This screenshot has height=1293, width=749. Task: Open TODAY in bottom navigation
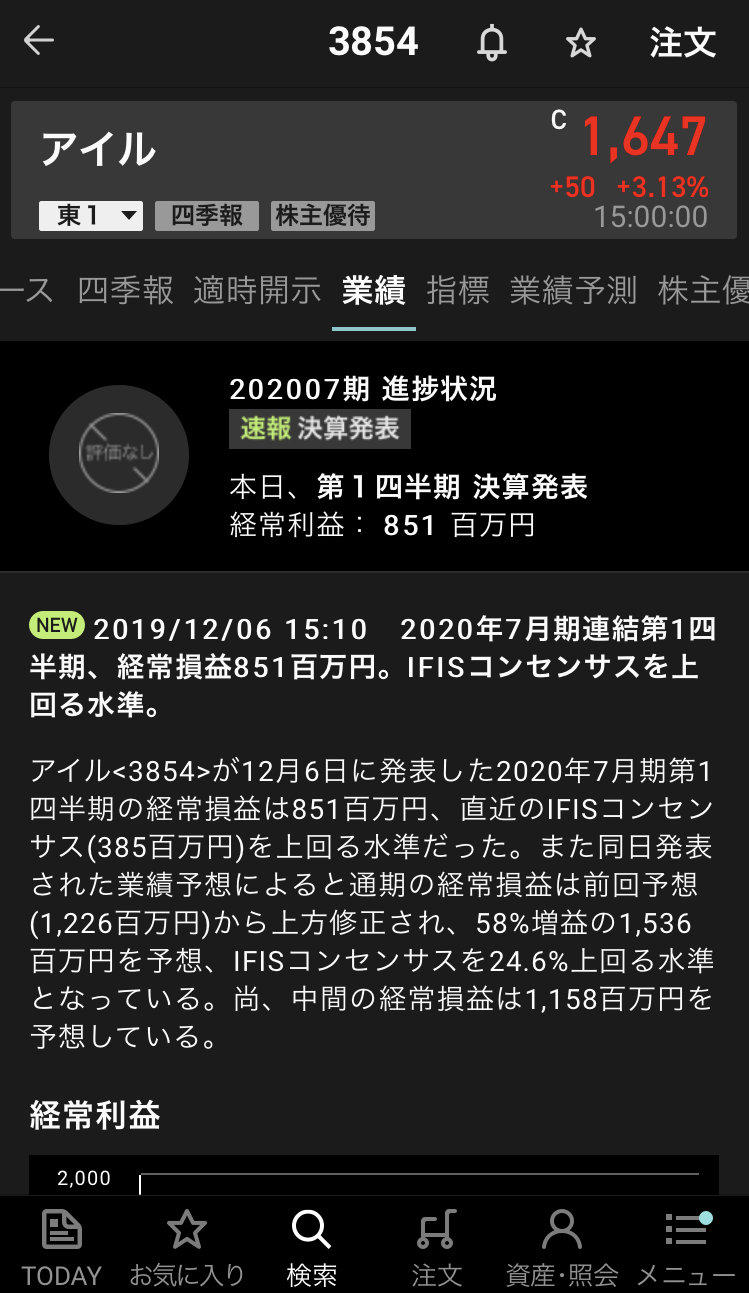pos(62,1247)
